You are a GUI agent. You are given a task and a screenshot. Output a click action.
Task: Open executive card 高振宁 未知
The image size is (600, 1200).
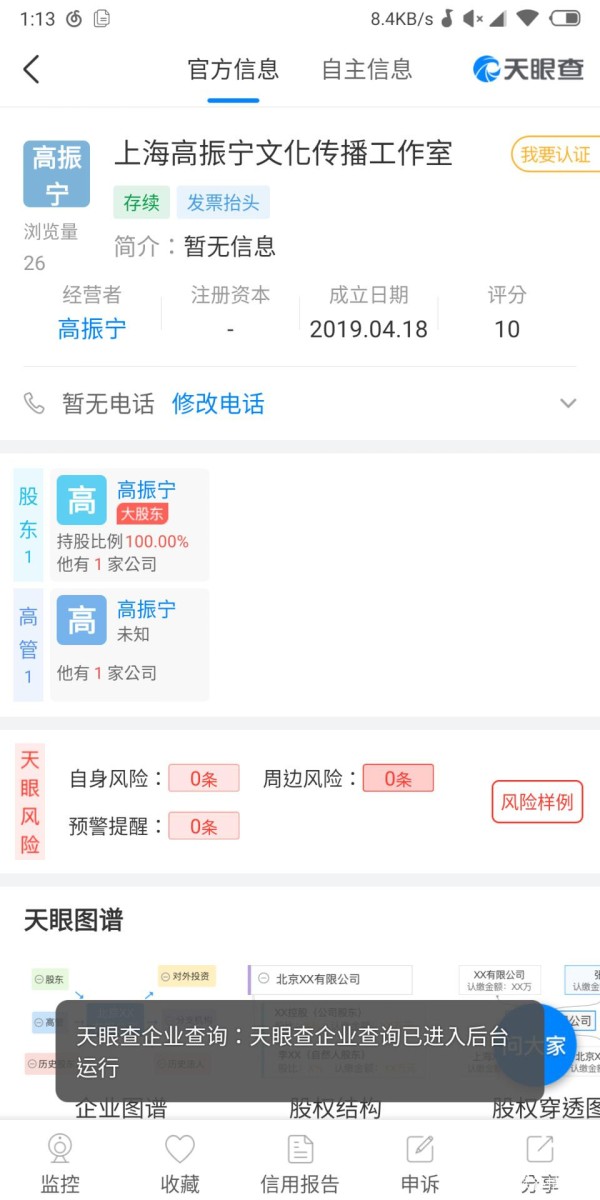coord(132,645)
